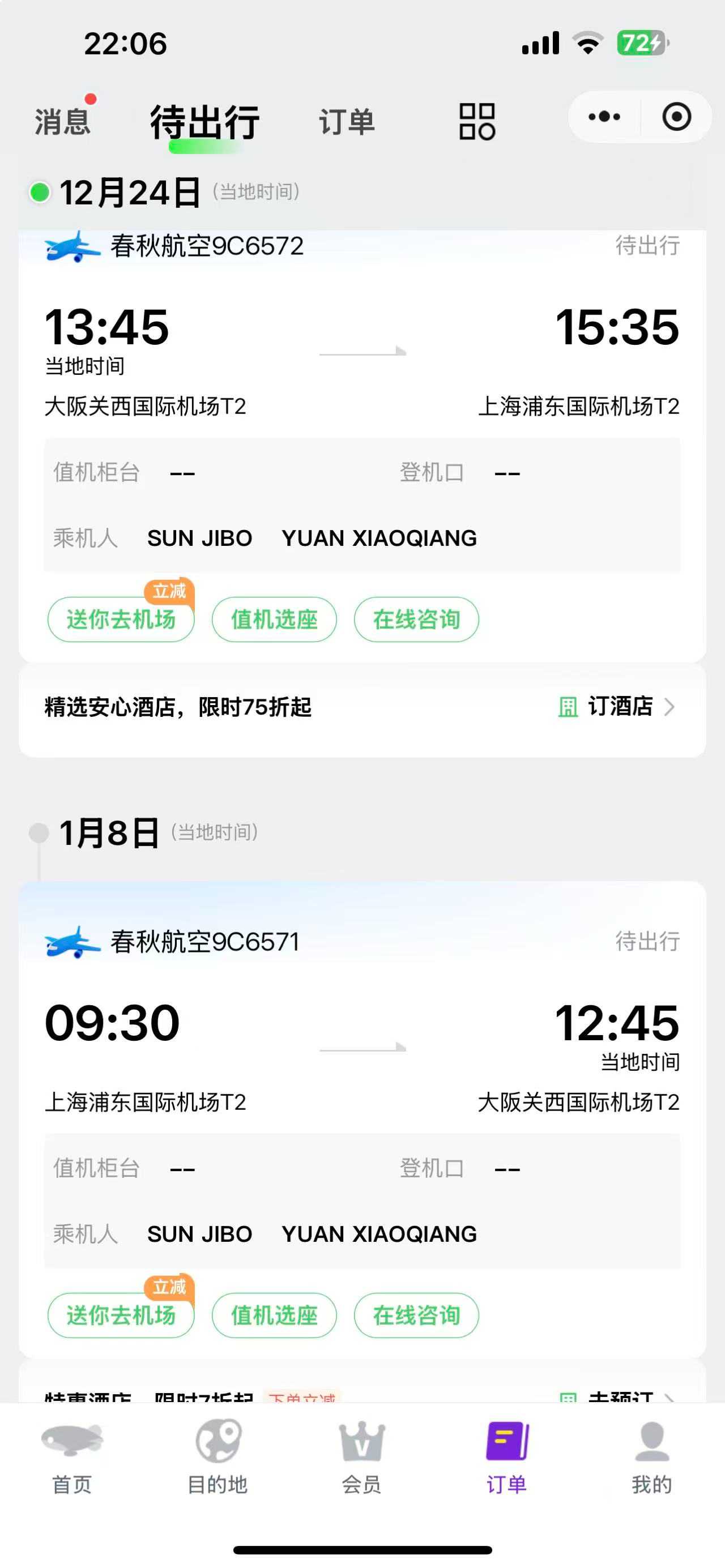Go to the 首页 home tab

coord(72,1456)
